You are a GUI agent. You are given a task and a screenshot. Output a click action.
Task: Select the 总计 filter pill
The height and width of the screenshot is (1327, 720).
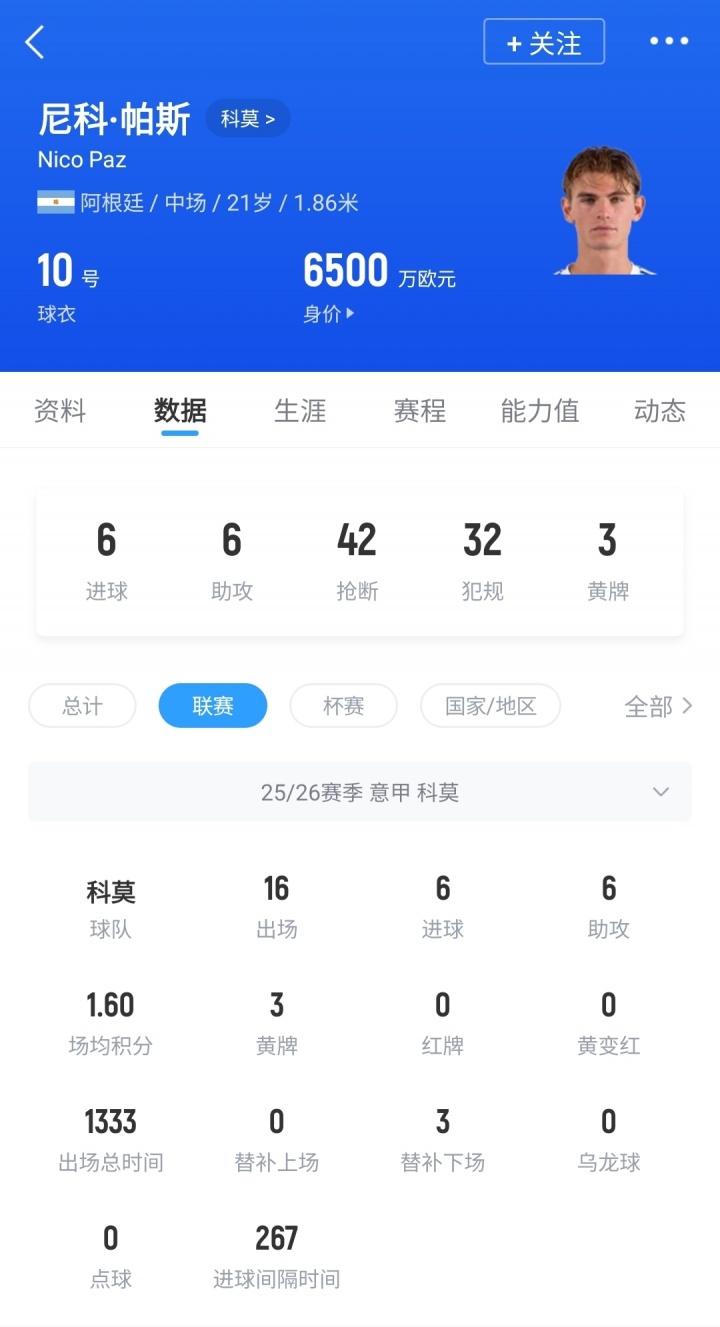tap(82, 705)
